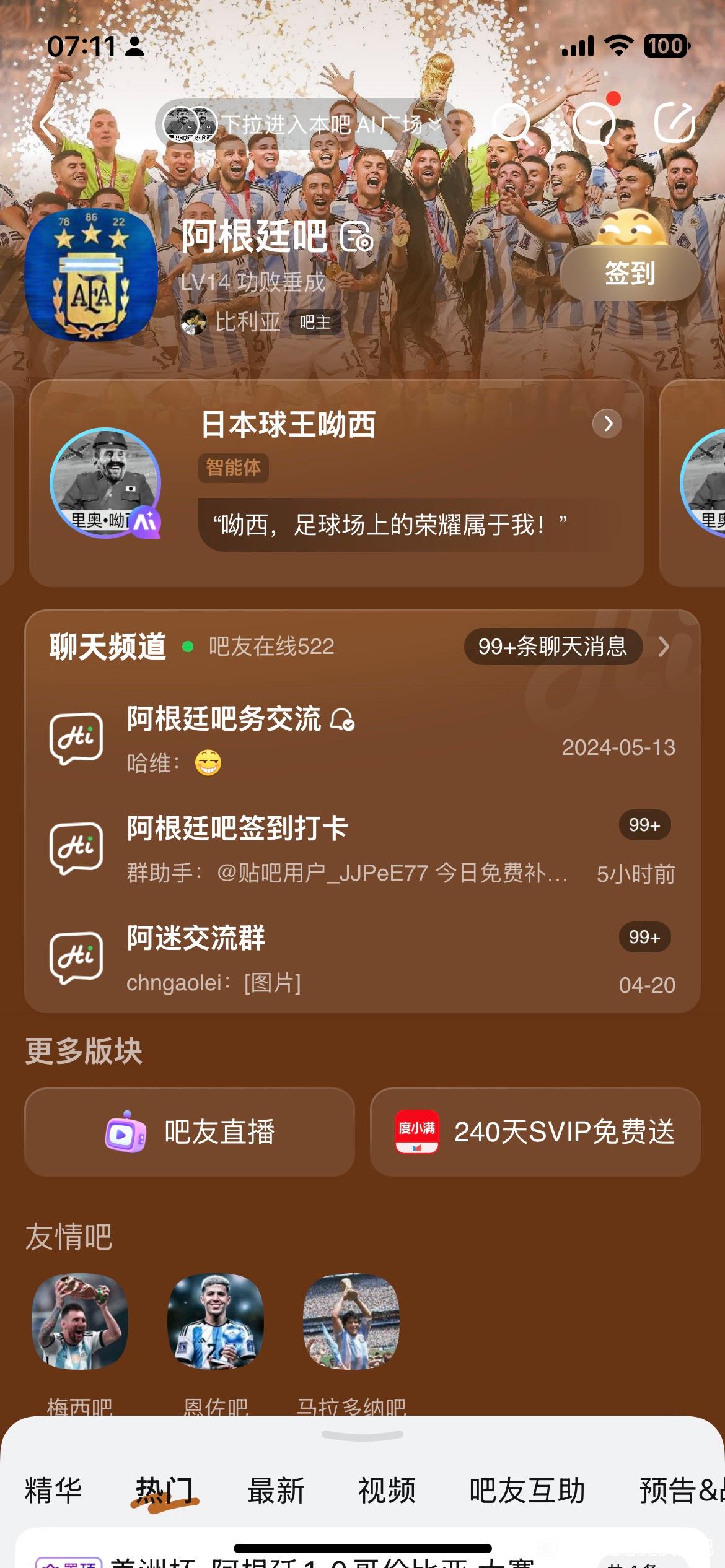Open 阿根廷吧签到打卡 chat channel
The image size is (725, 1568).
(362, 848)
